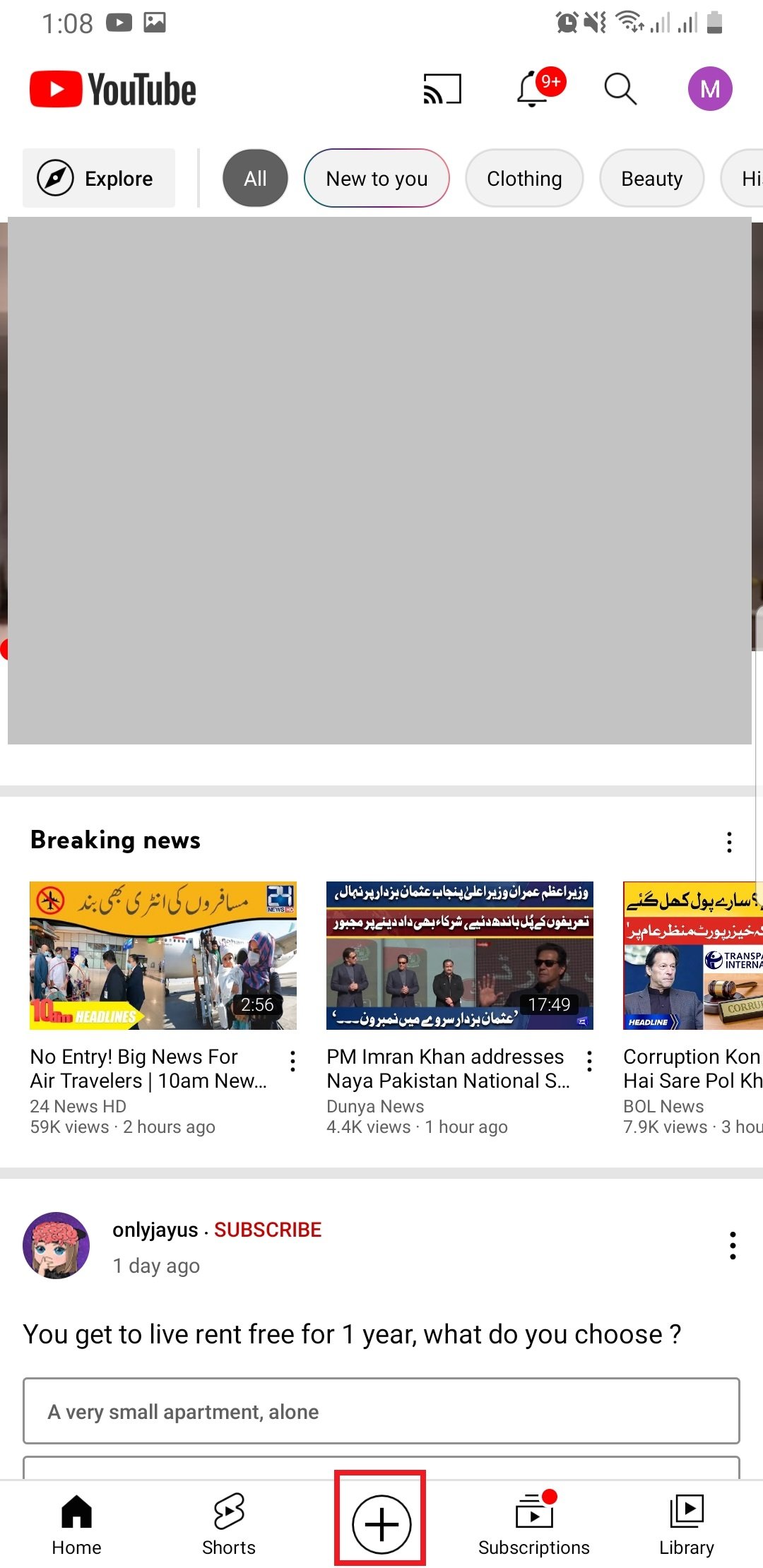Open Breaking news options menu
The width and height of the screenshot is (763, 1568).
pos(729,841)
